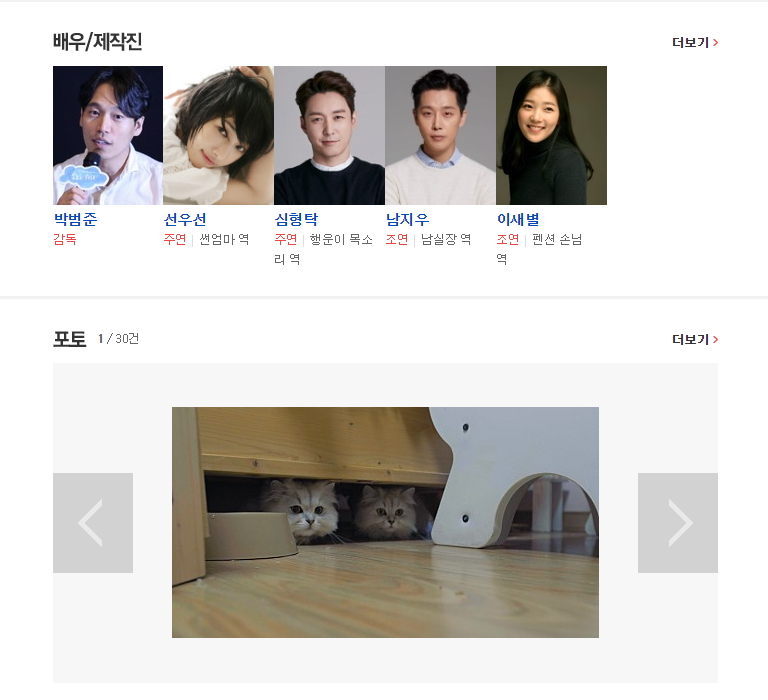Tap the 심형탁 name link
This screenshot has width=768, height=700.
coord(296,219)
